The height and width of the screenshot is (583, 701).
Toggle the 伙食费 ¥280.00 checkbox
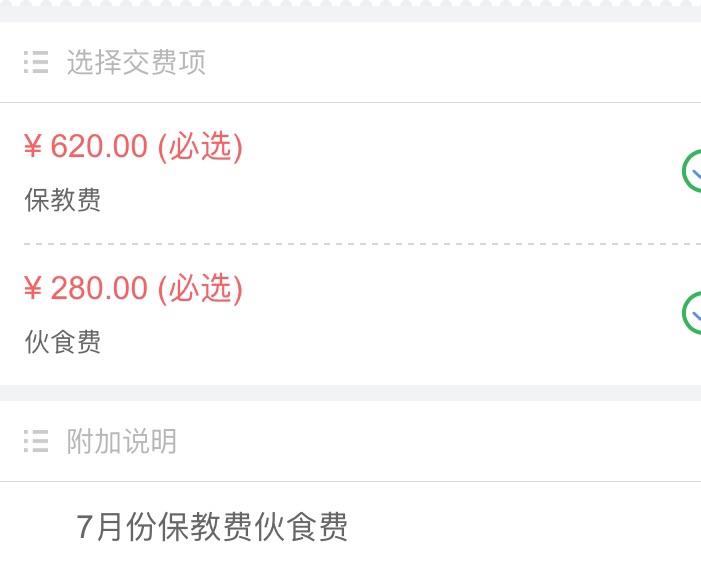tap(692, 313)
